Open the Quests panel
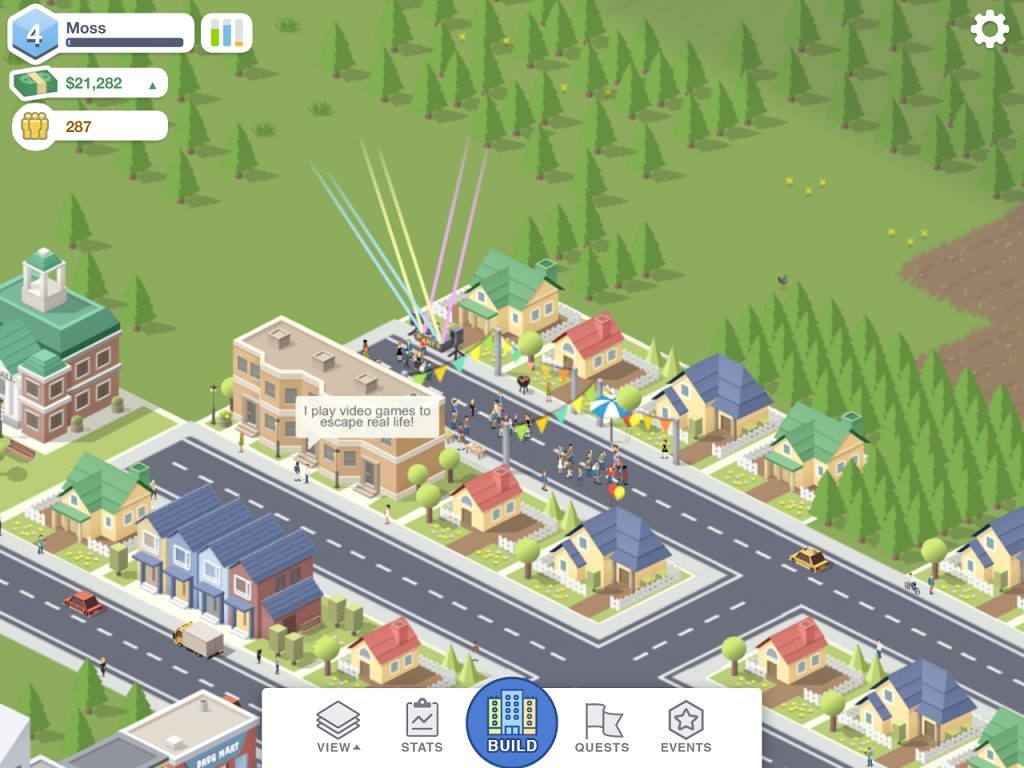Viewport: 1024px width, 768px height. pyautogui.click(x=602, y=726)
